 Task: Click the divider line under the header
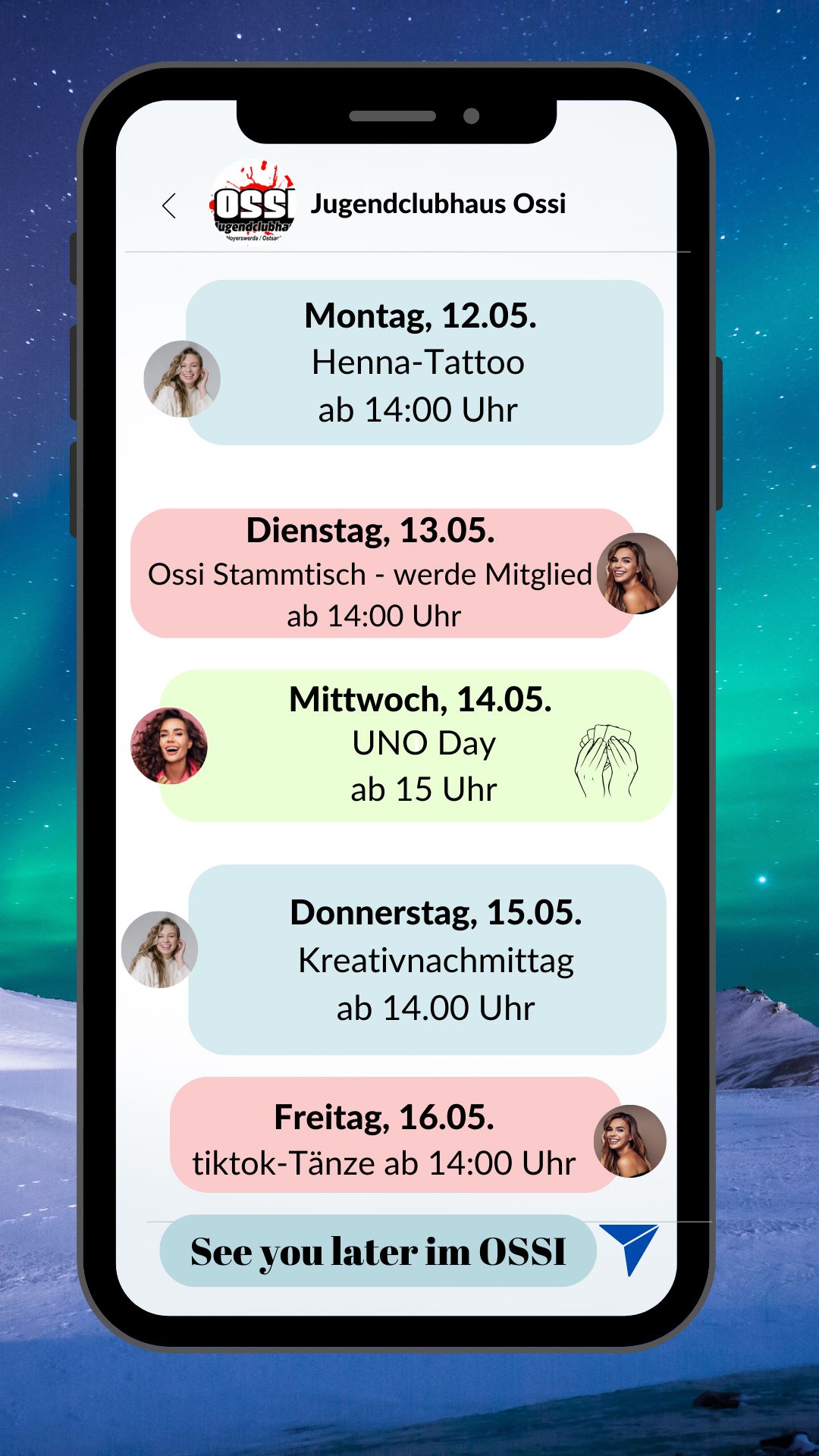coord(409,250)
